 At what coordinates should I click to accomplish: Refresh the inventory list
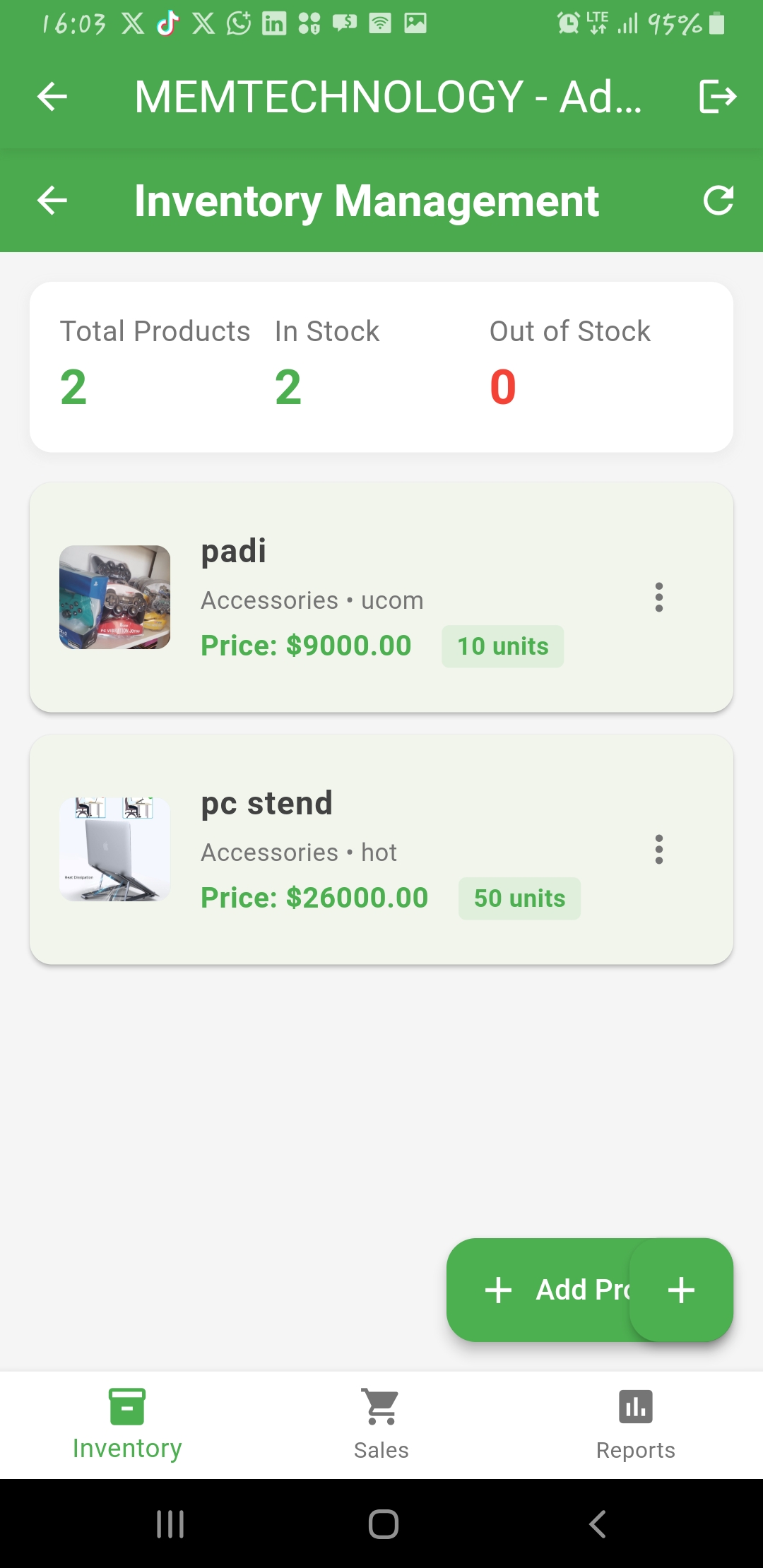[719, 201]
